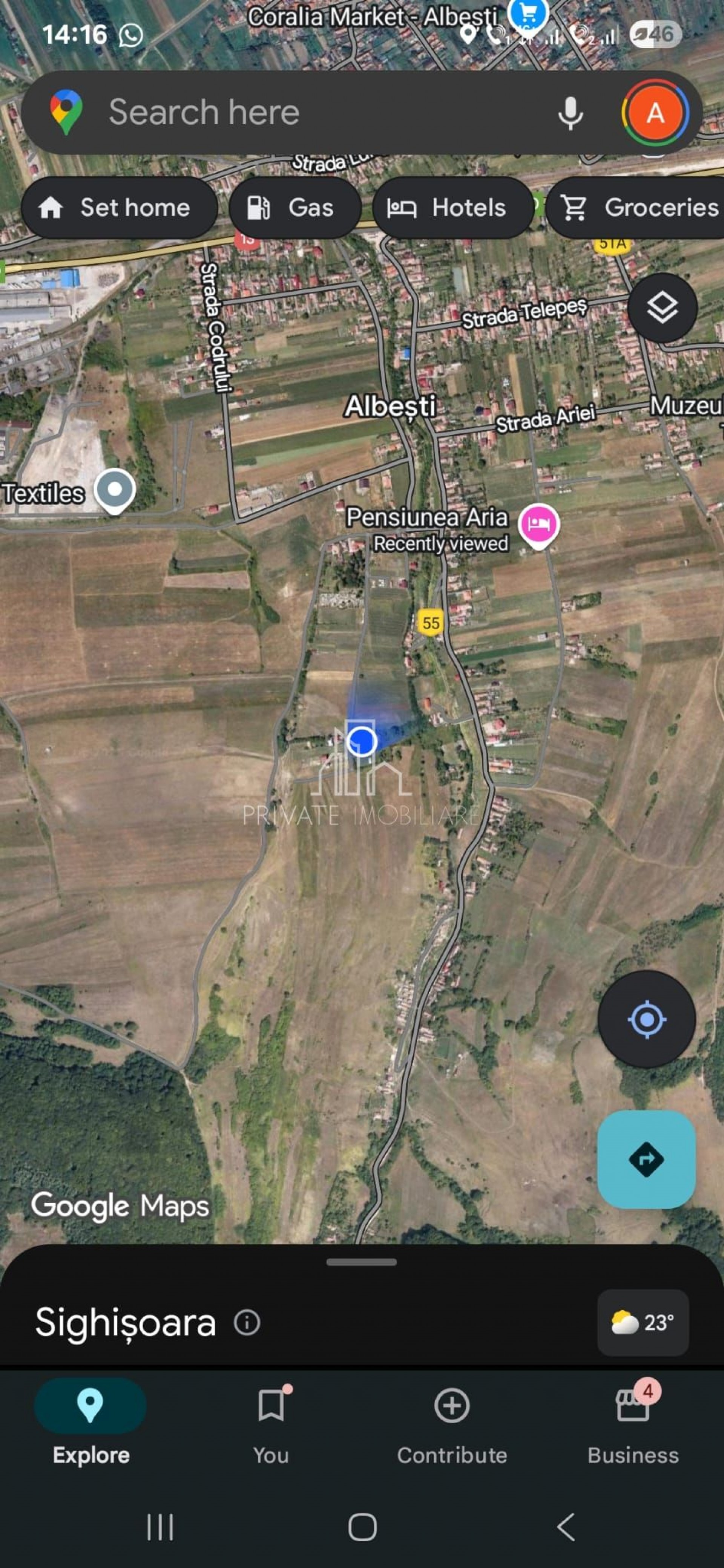Center map on my location
This screenshot has width=724, height=1568.
tap(646, 1019)
